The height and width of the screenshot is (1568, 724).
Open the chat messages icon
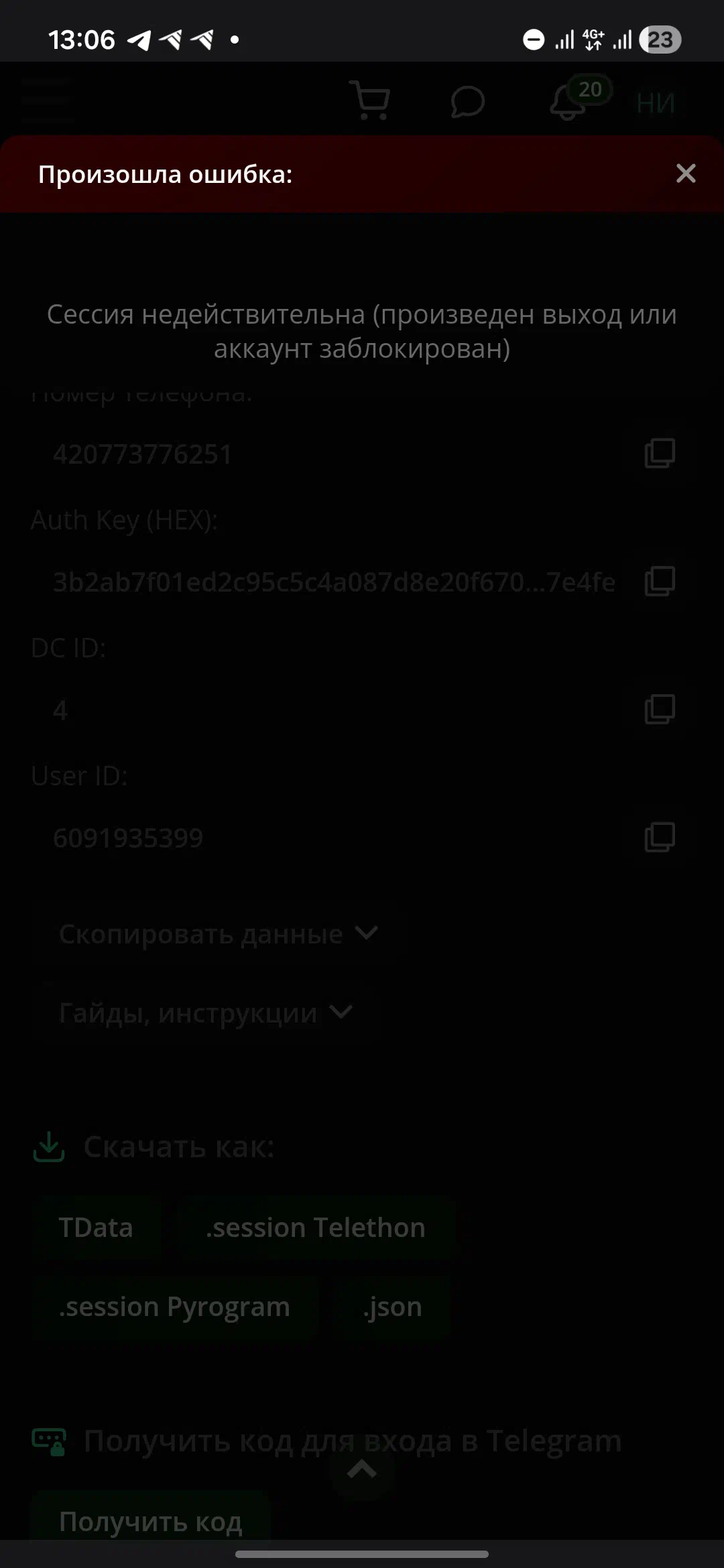(x=467, y=102)
